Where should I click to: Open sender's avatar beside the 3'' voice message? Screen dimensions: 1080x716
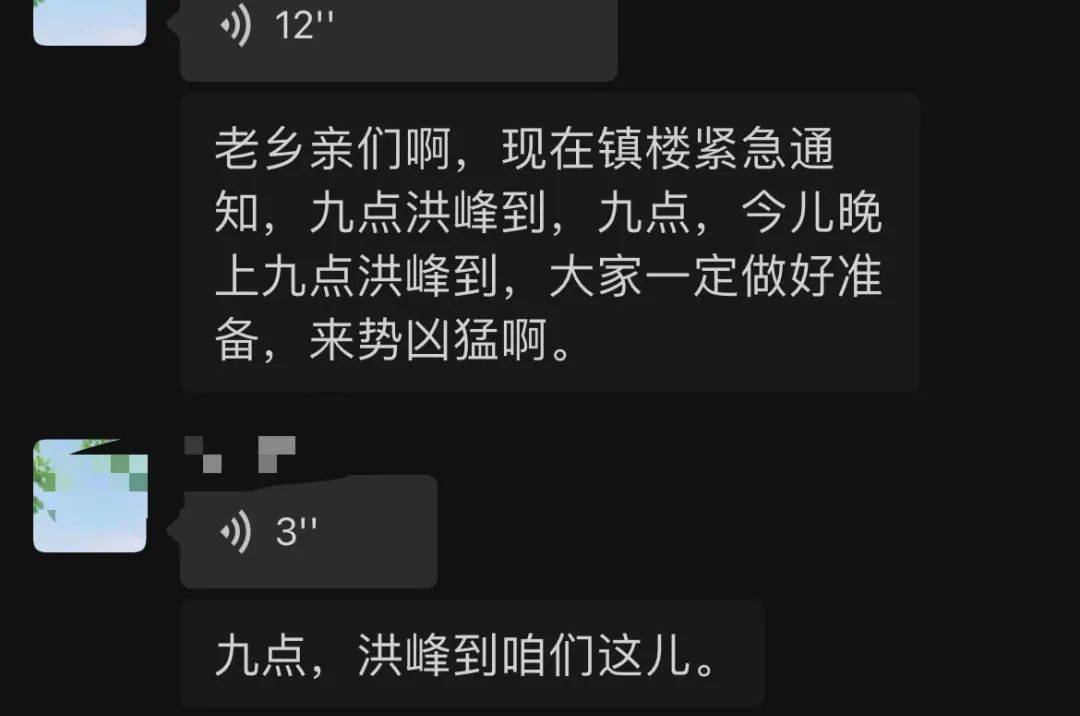coord(90,496)
